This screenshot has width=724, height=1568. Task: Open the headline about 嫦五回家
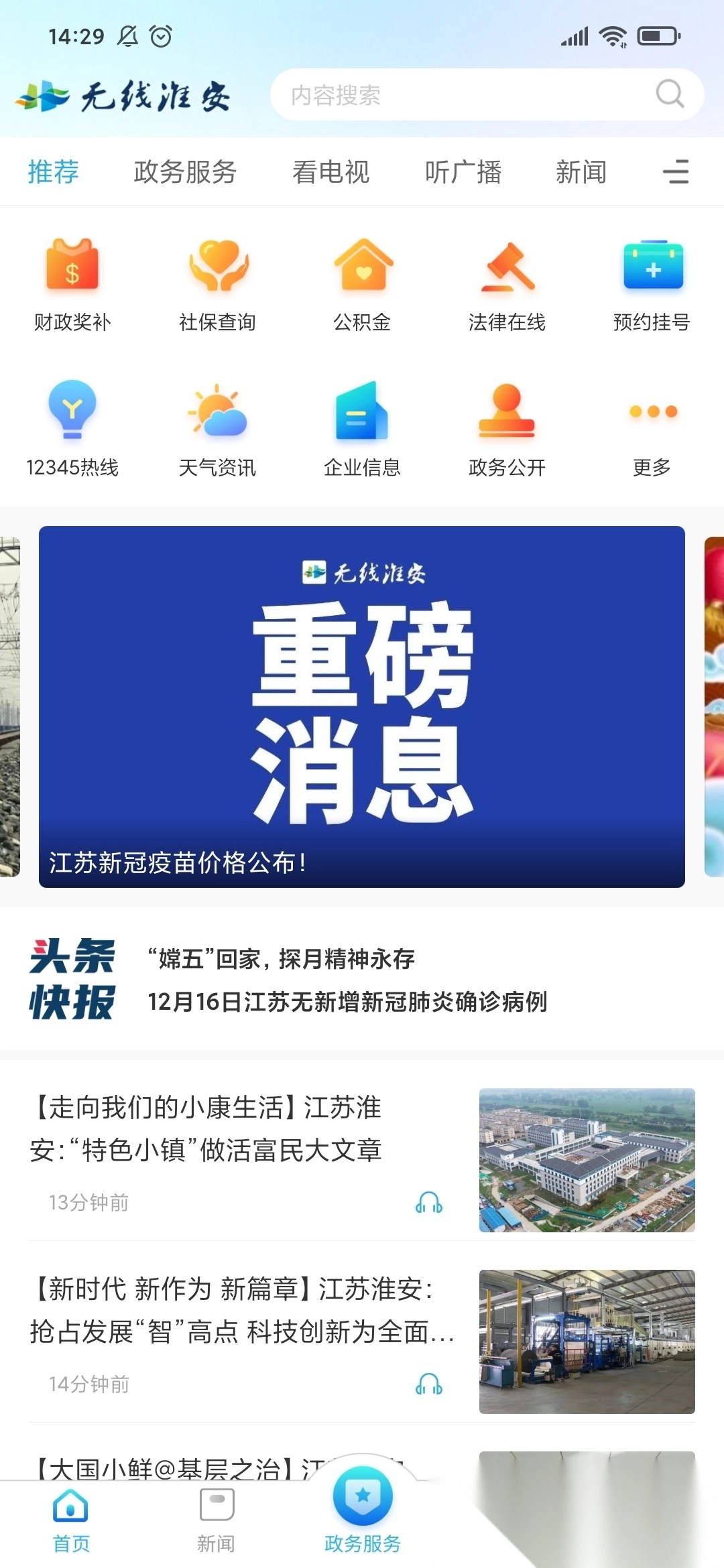pos(282,959)
